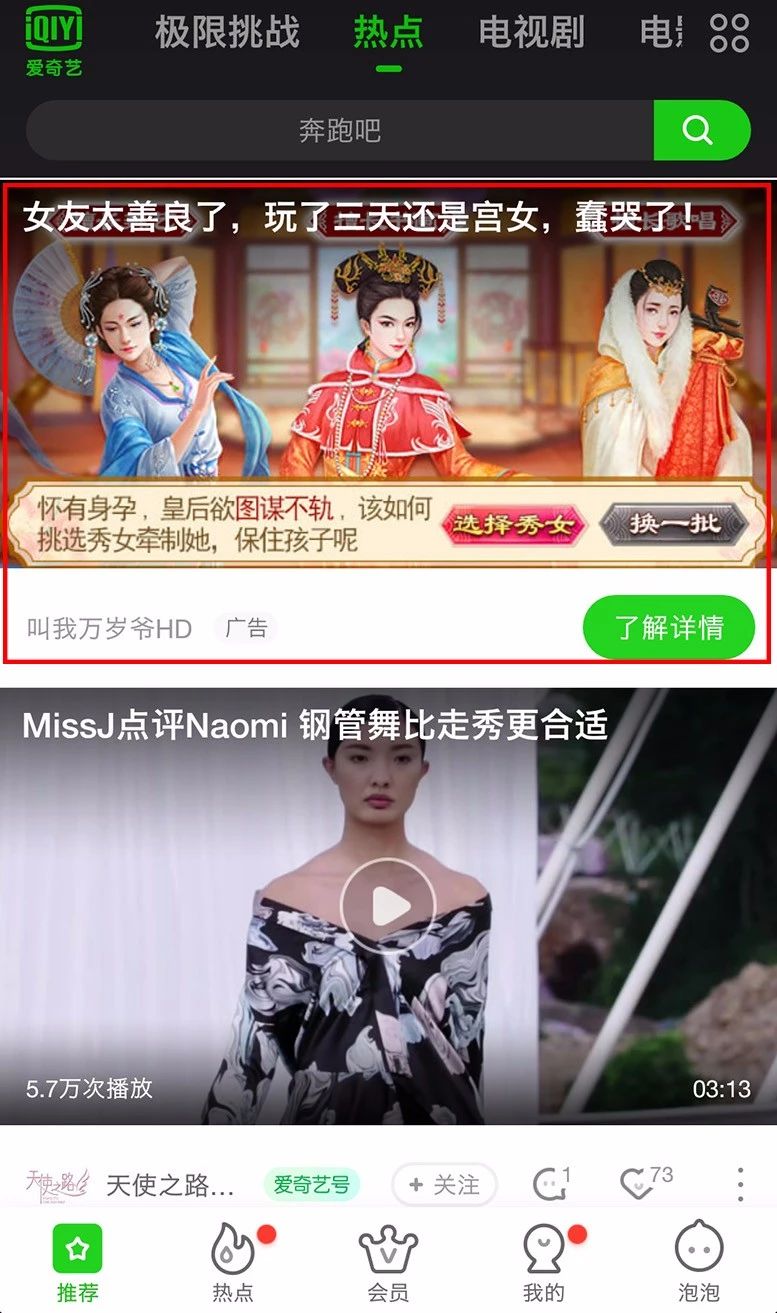Image resolution: width=777 pixels, height=1313 pixels.
Task: Tap the green search button
Action: pos(701,130)
